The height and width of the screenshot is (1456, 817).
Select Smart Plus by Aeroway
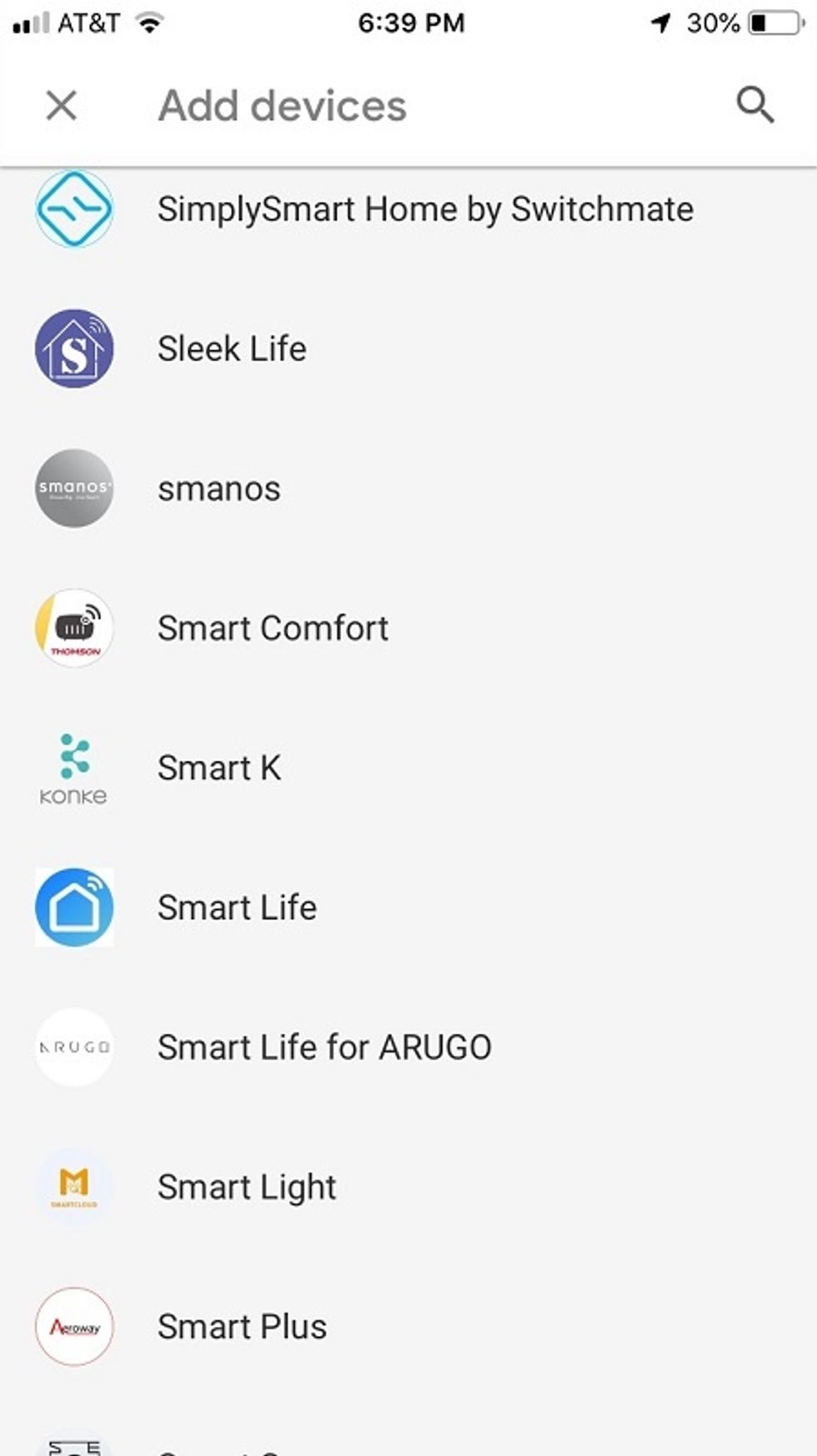click(242, 1327)
